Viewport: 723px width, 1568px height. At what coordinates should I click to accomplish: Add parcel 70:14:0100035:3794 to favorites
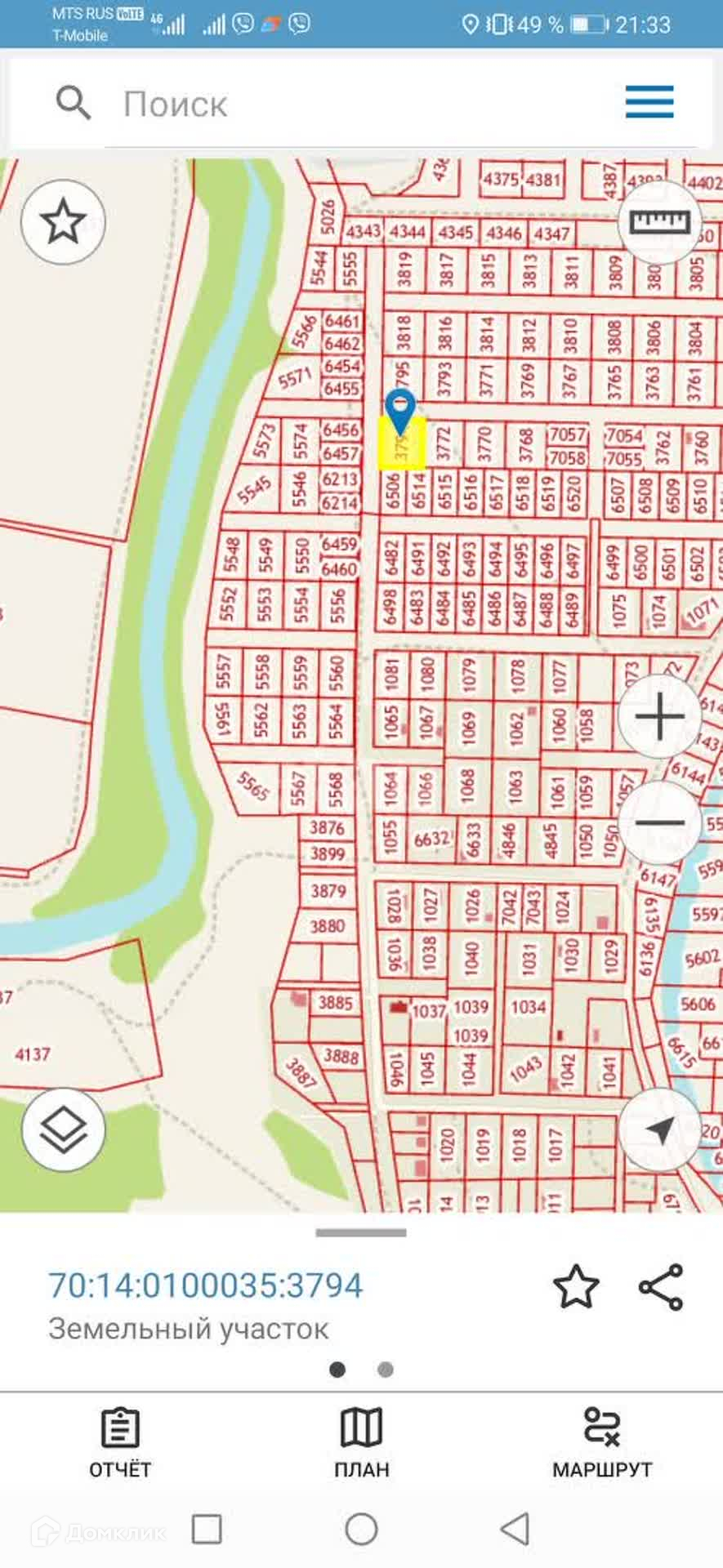pos(576,1286)
